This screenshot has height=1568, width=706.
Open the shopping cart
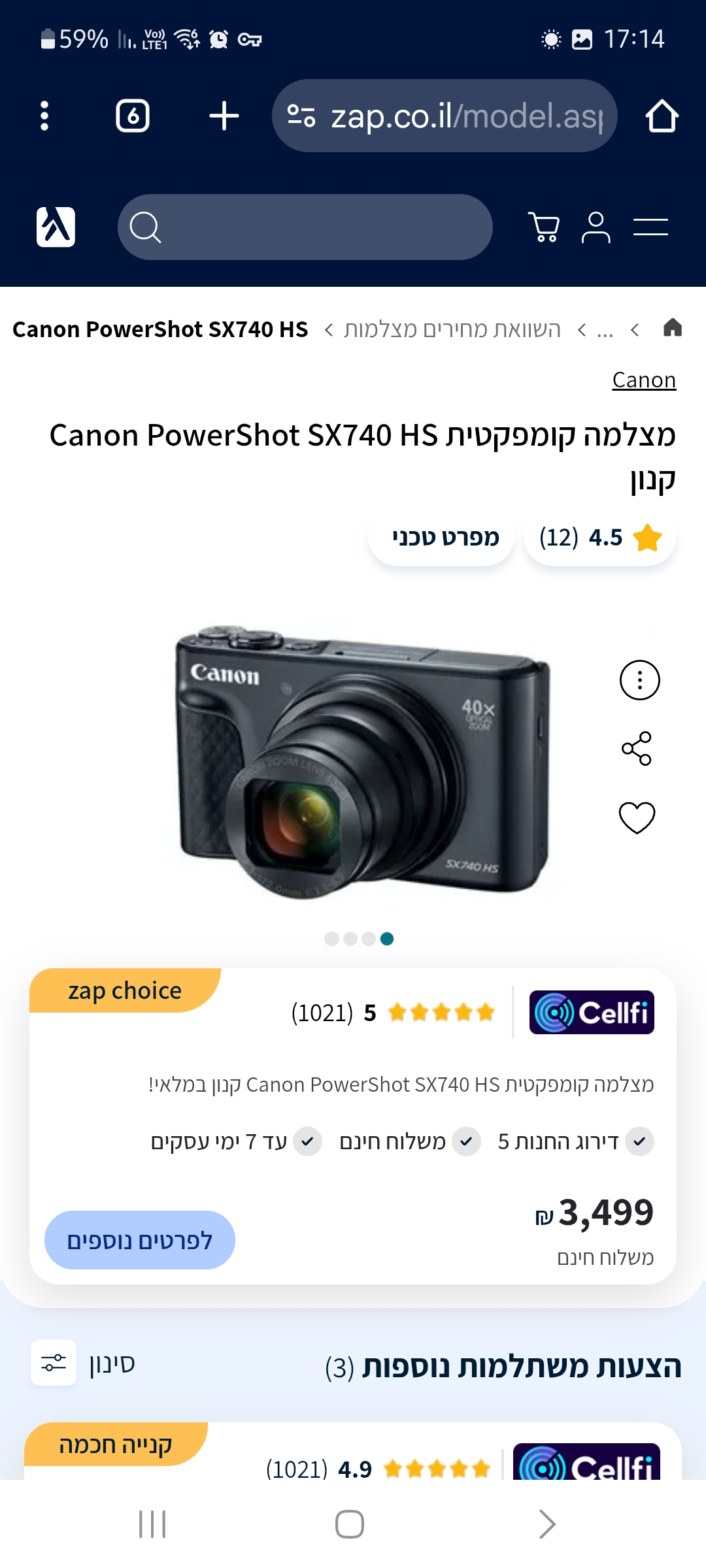pyautogui.click(x=543, y=227)
